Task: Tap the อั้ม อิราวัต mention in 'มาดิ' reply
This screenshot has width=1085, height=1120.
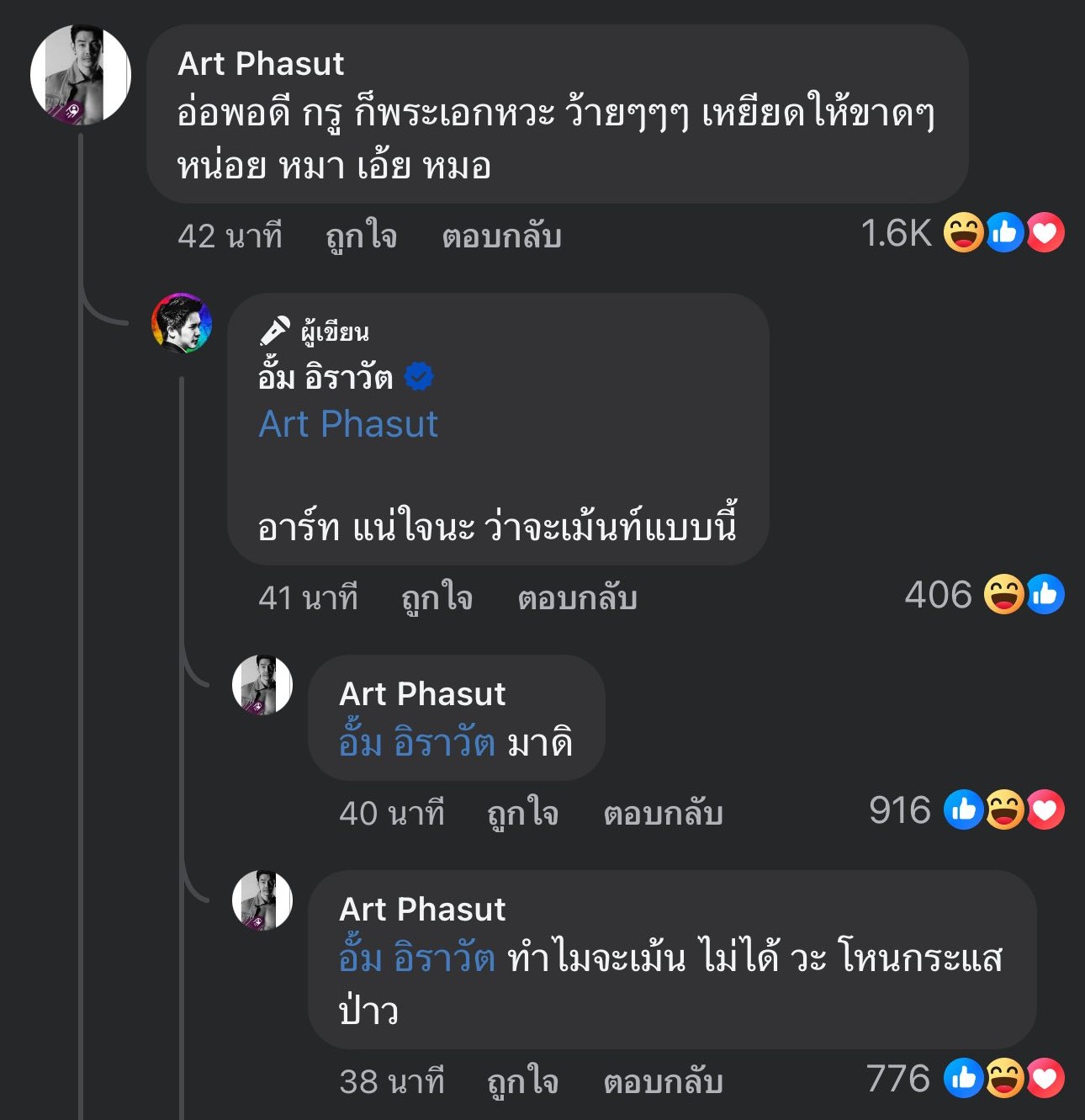Action: [x=416, y=743]
